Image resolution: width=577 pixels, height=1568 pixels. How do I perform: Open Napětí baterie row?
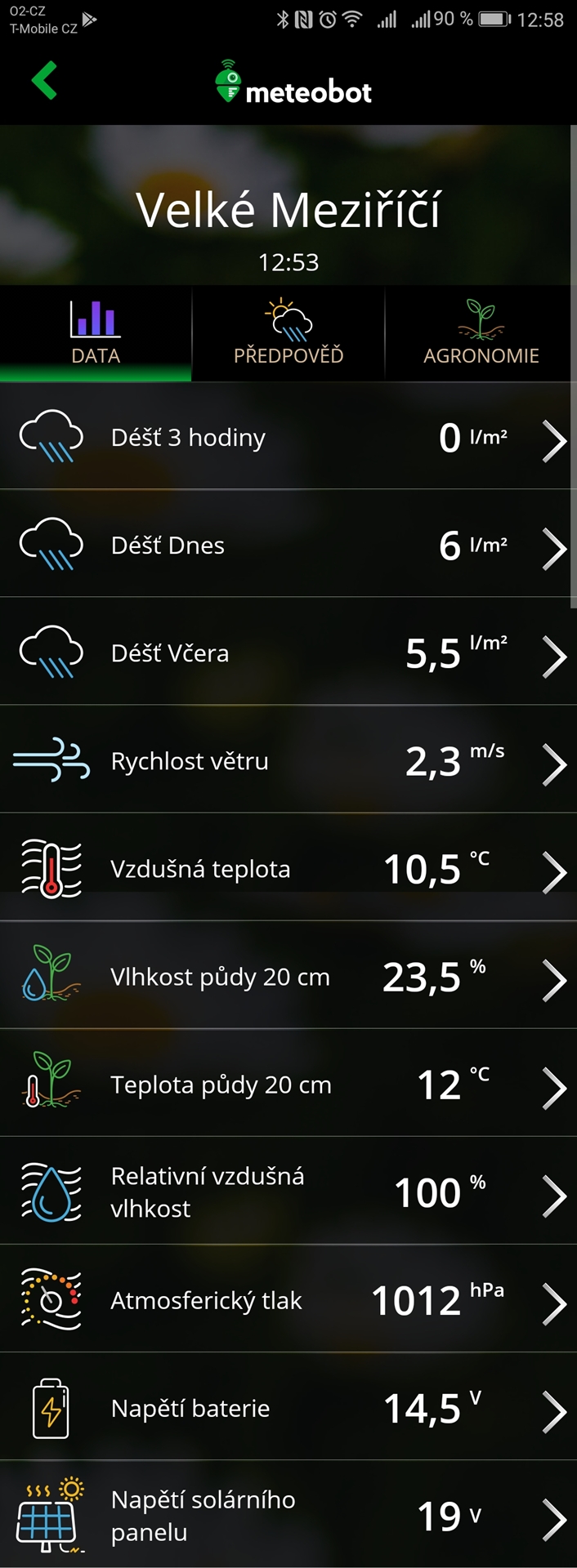click(x=288, y=1408)
